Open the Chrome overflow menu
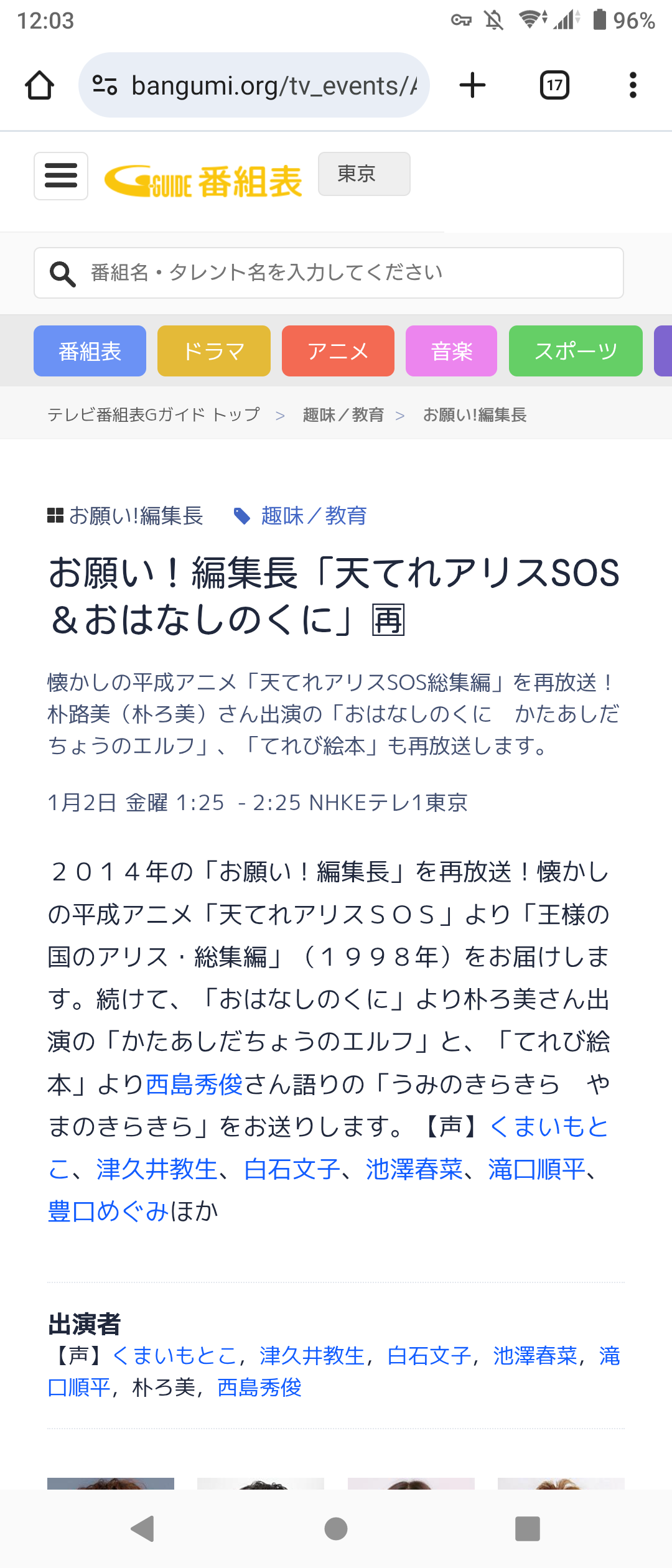 (633, 85)
